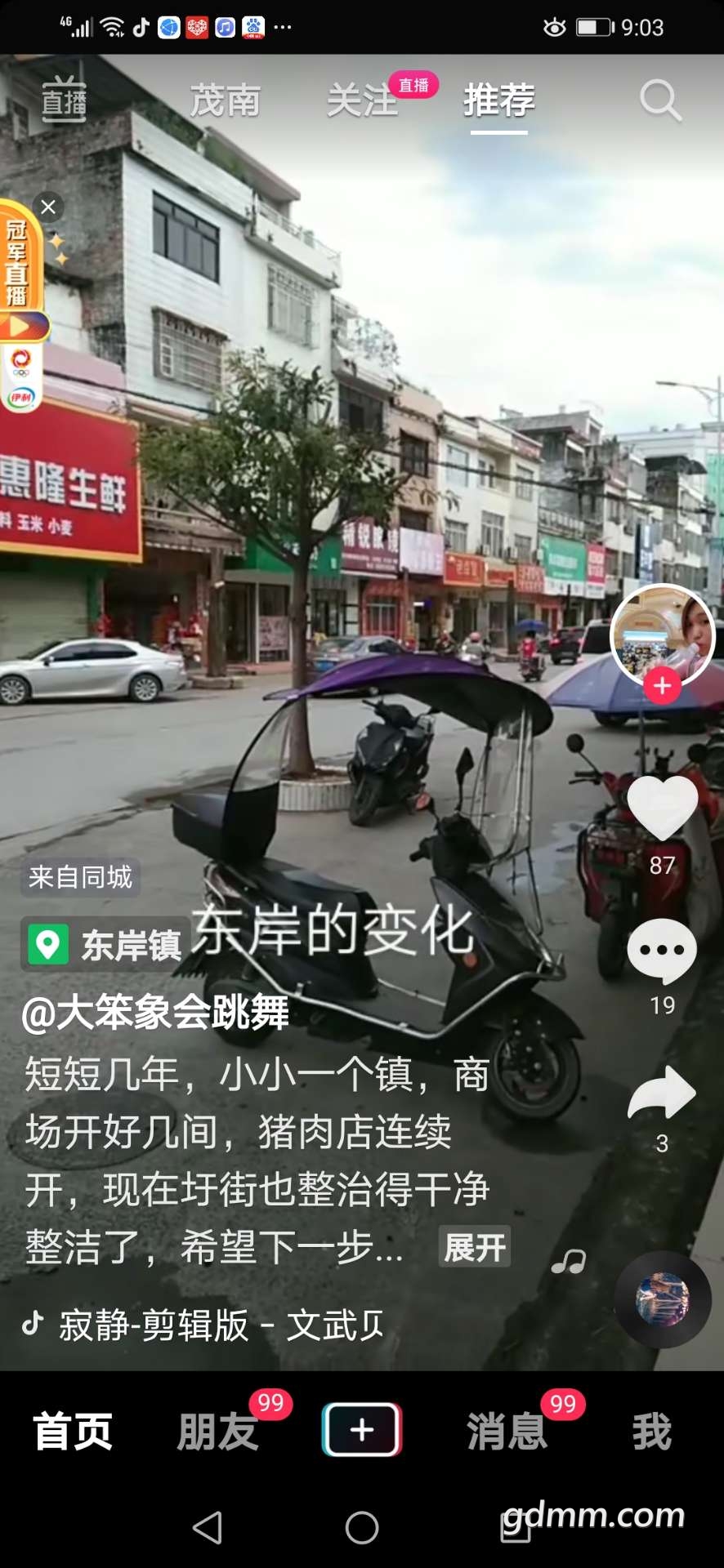Switch to the 朋友 friends tab

217,1432
